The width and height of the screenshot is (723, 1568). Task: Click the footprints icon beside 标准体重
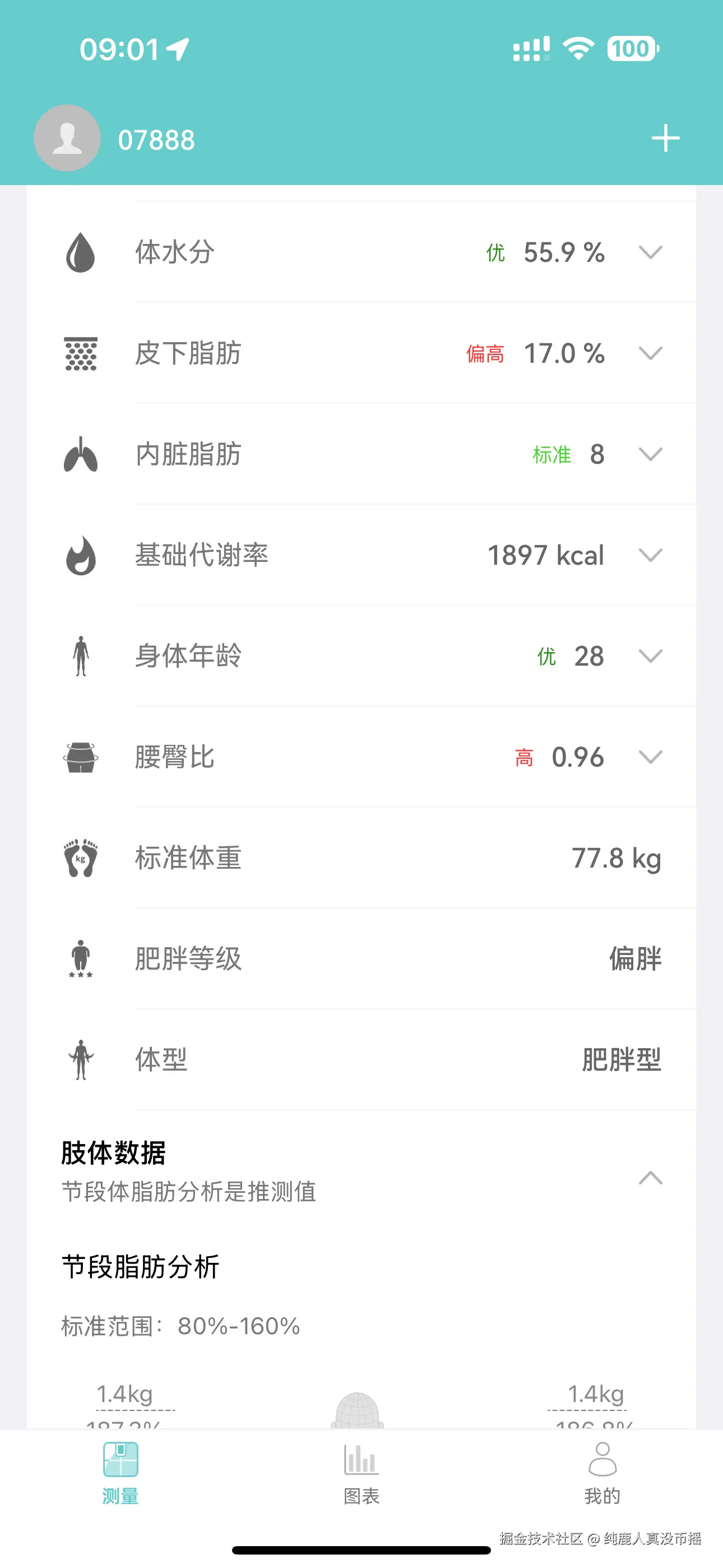pyautogui.click(x=81, y=858)
